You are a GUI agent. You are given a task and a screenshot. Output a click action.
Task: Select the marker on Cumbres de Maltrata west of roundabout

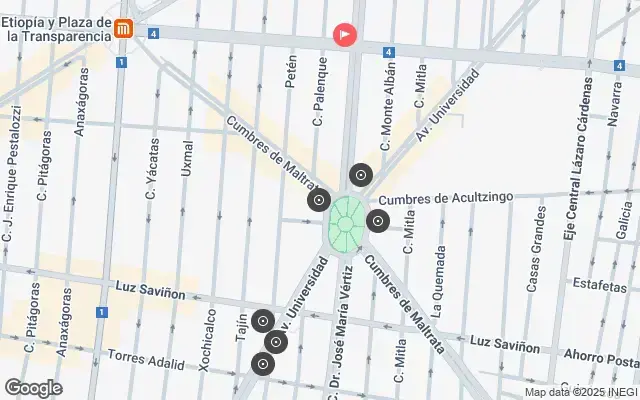[x=318, y=201]
